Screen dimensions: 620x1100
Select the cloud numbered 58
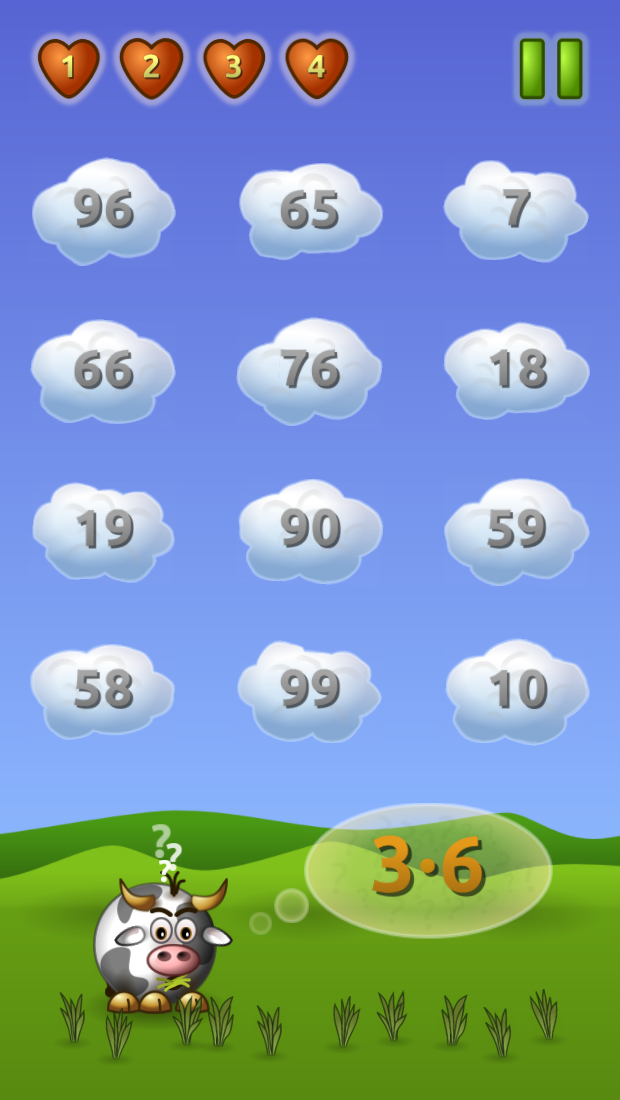point(104,690)
